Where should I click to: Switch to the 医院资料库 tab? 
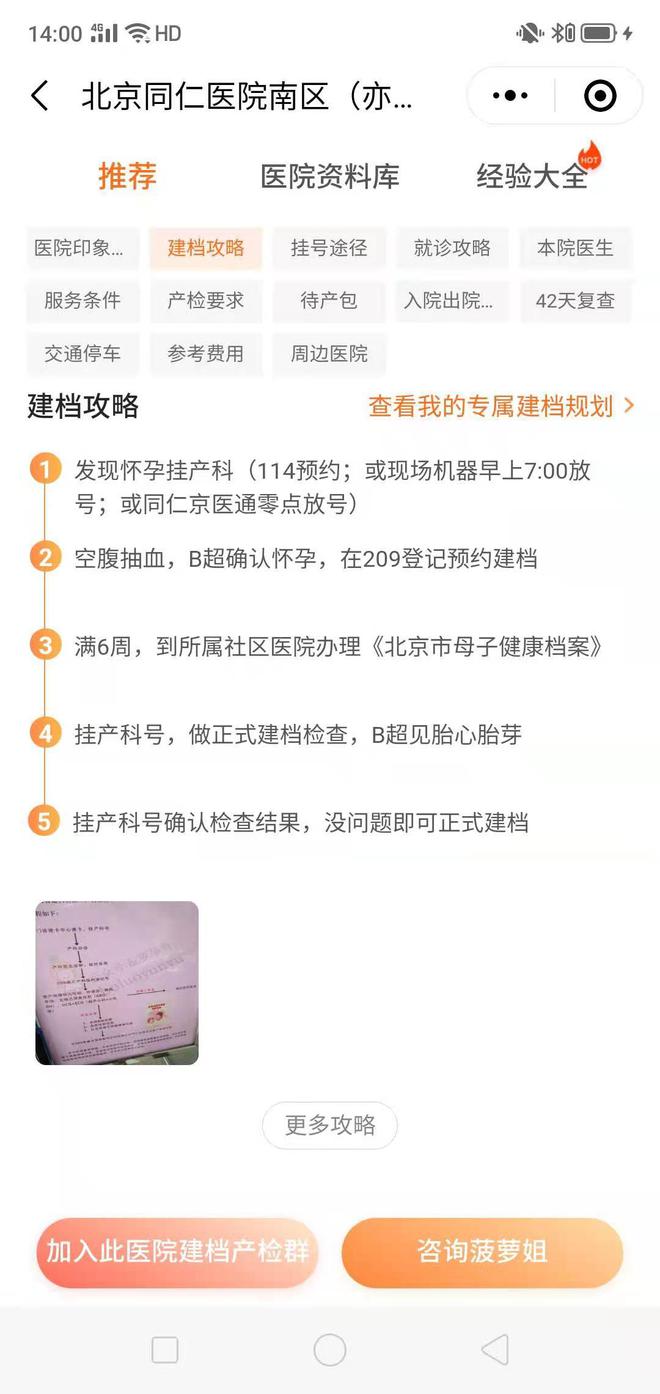(x=330, y=177)
